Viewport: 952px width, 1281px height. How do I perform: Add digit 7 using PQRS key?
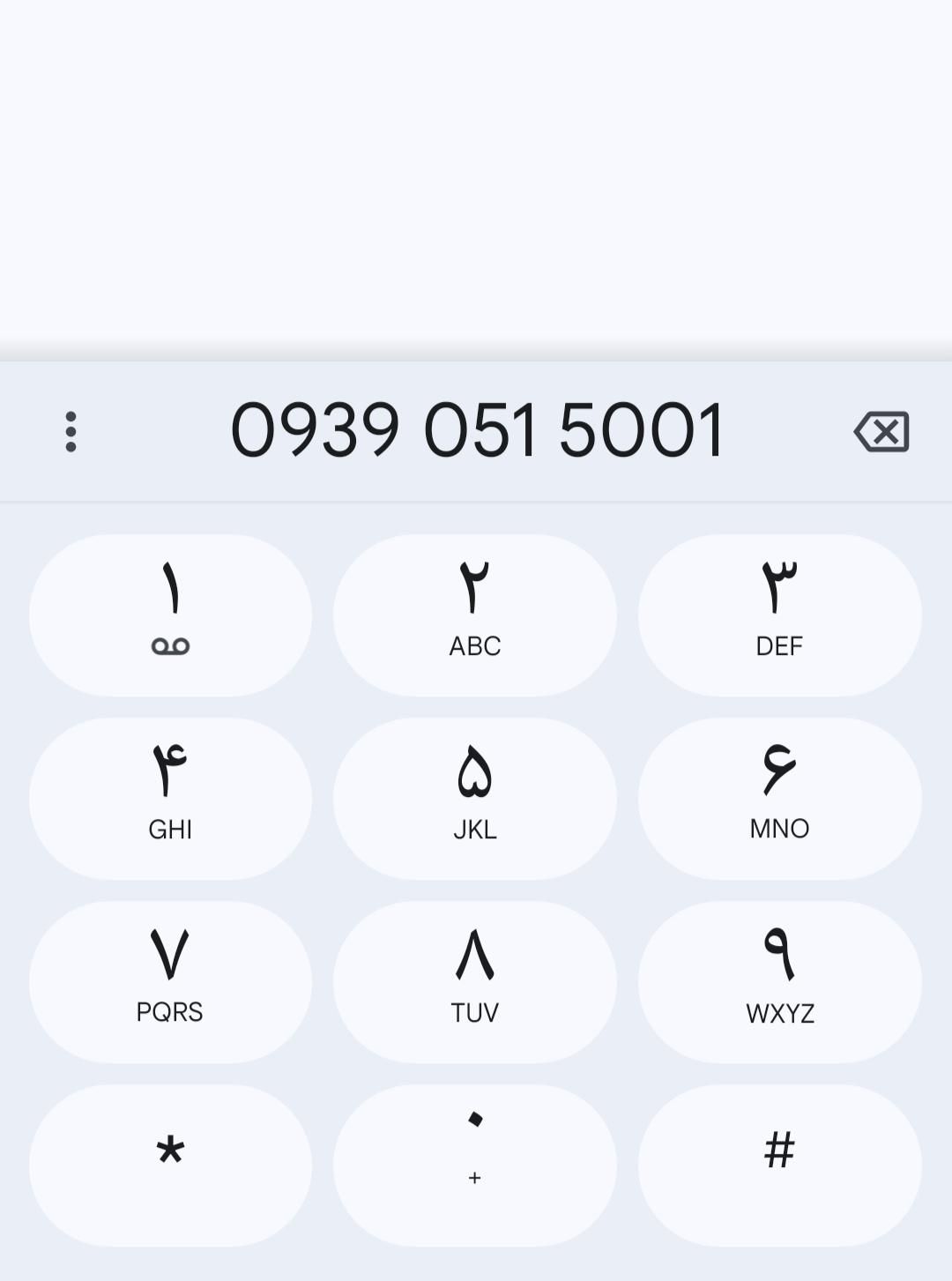point(170,982)
